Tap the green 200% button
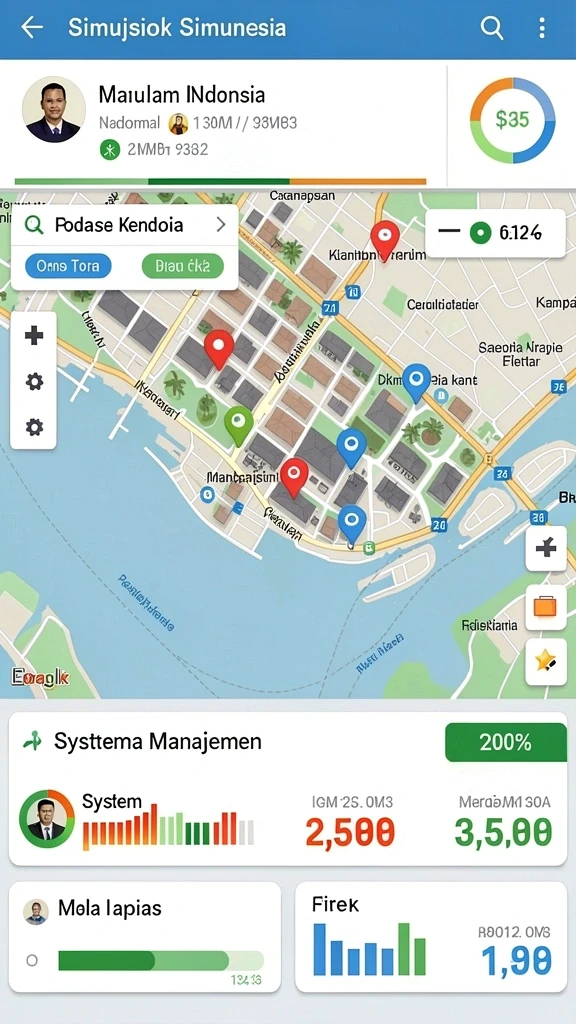Image resolution: width=576 pixels, height=1024 pixels. click(x=505, y=742)
